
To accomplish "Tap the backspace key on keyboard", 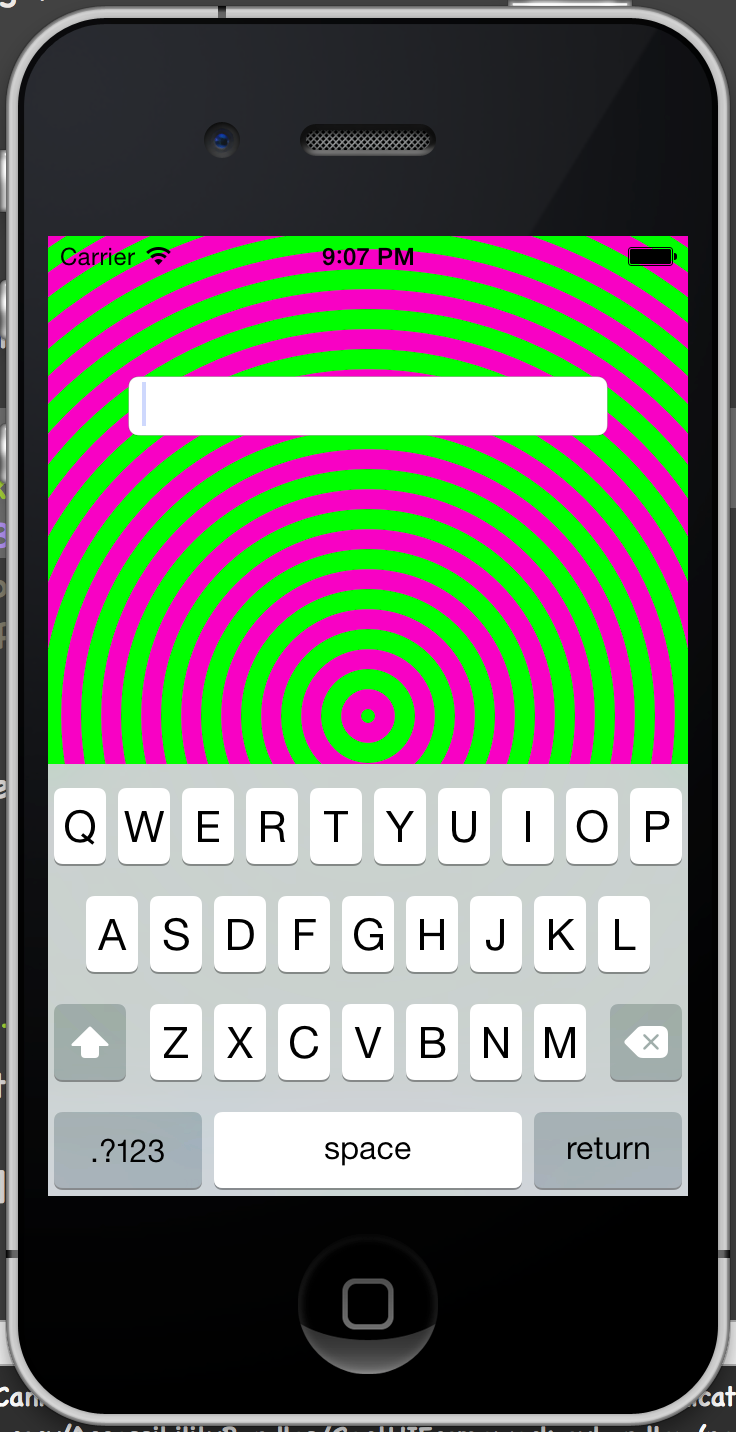I will point(646,1042).
